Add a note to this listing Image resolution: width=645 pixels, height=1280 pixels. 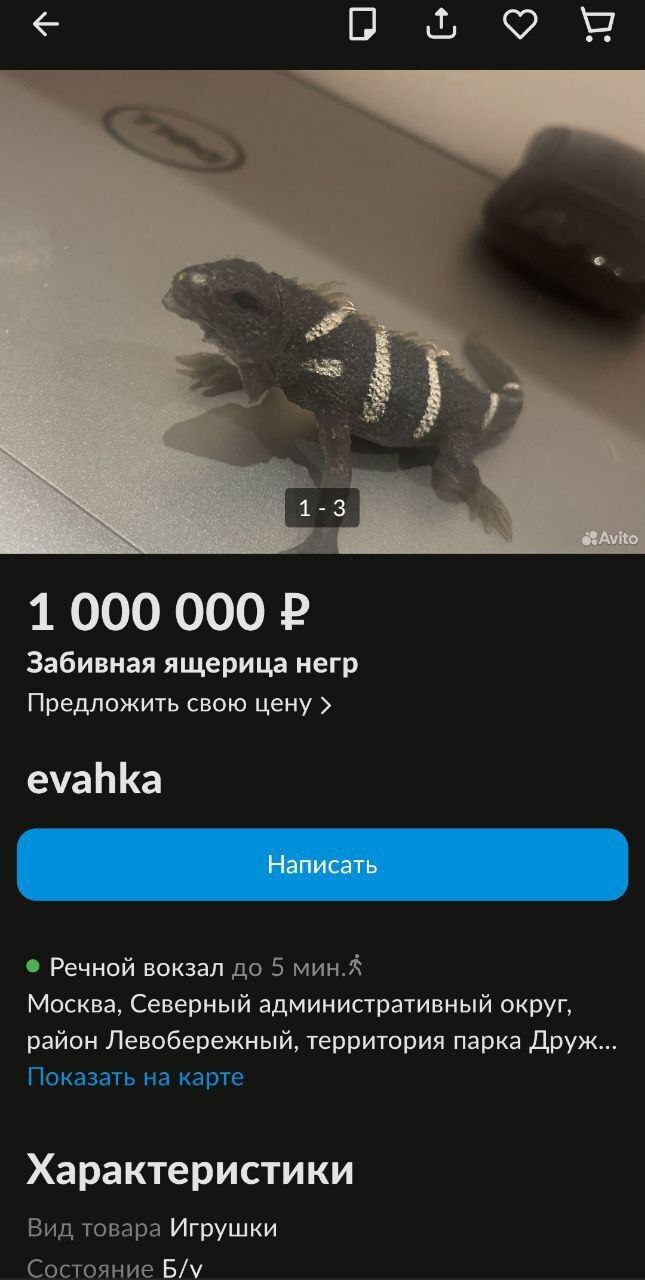pyautogui.click(x=362, y=24)
